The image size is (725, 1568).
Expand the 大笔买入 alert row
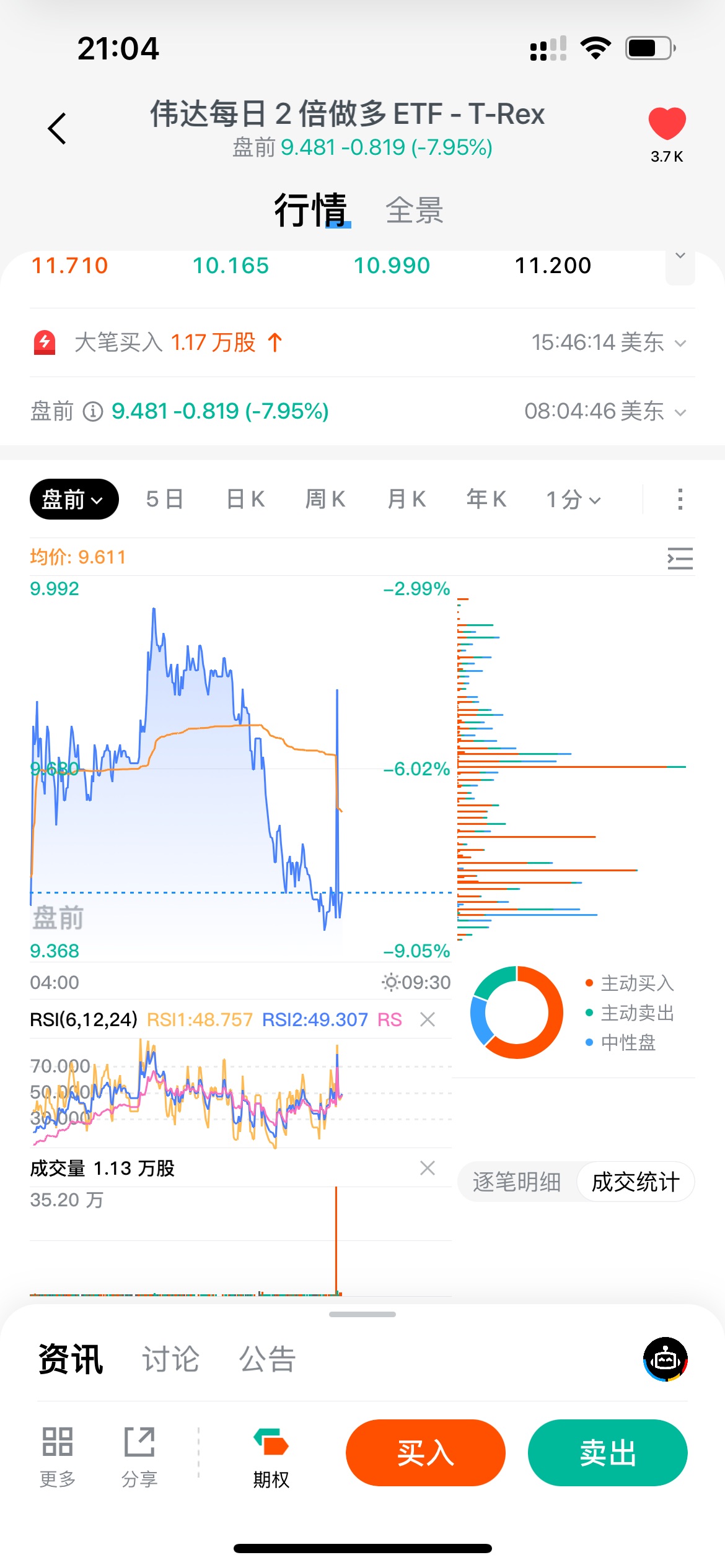click(680, 343)
